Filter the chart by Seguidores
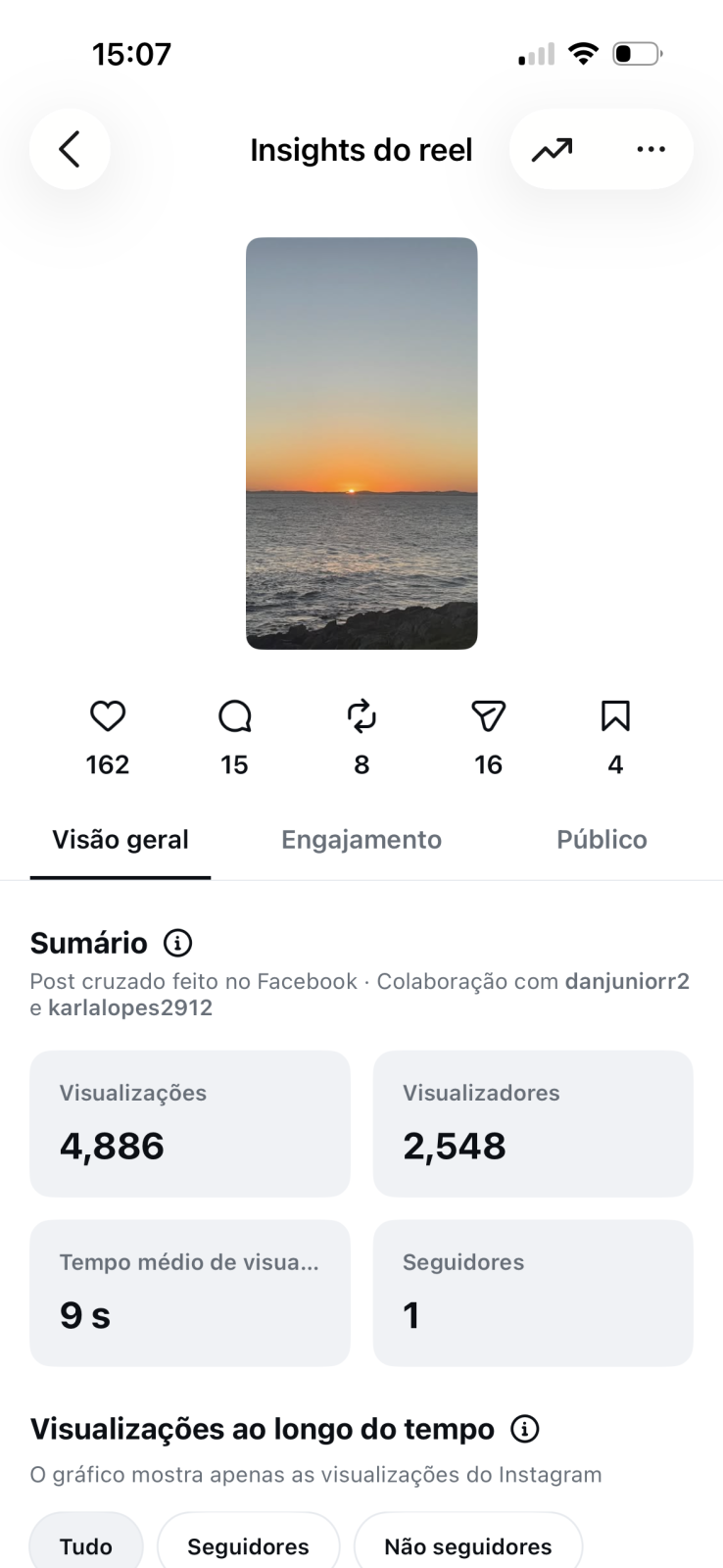This screenshot has height=1568, width=723. (248, 1545)
